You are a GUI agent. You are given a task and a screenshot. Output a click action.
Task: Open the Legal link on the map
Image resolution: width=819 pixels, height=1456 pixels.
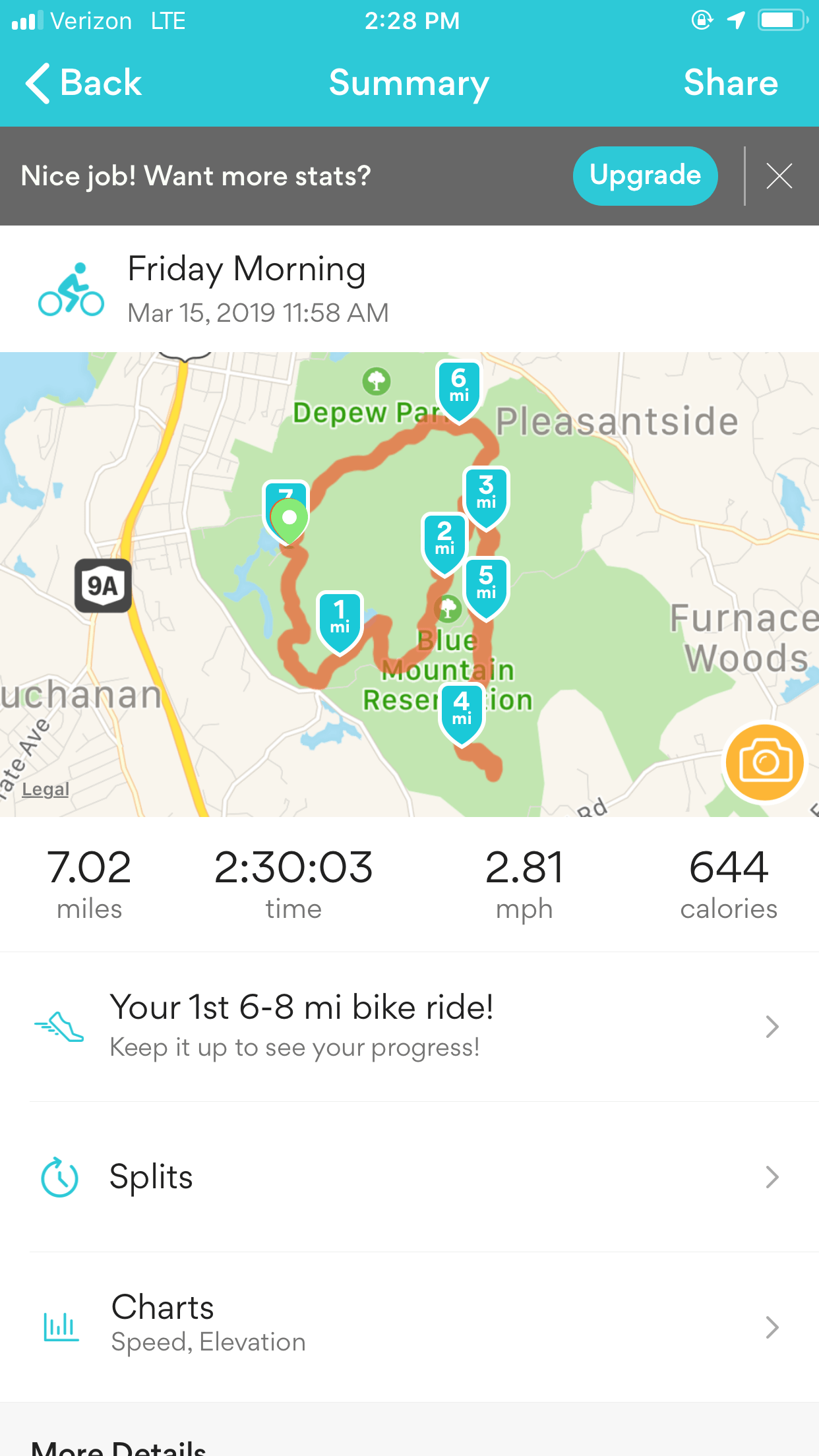point(45,789)
